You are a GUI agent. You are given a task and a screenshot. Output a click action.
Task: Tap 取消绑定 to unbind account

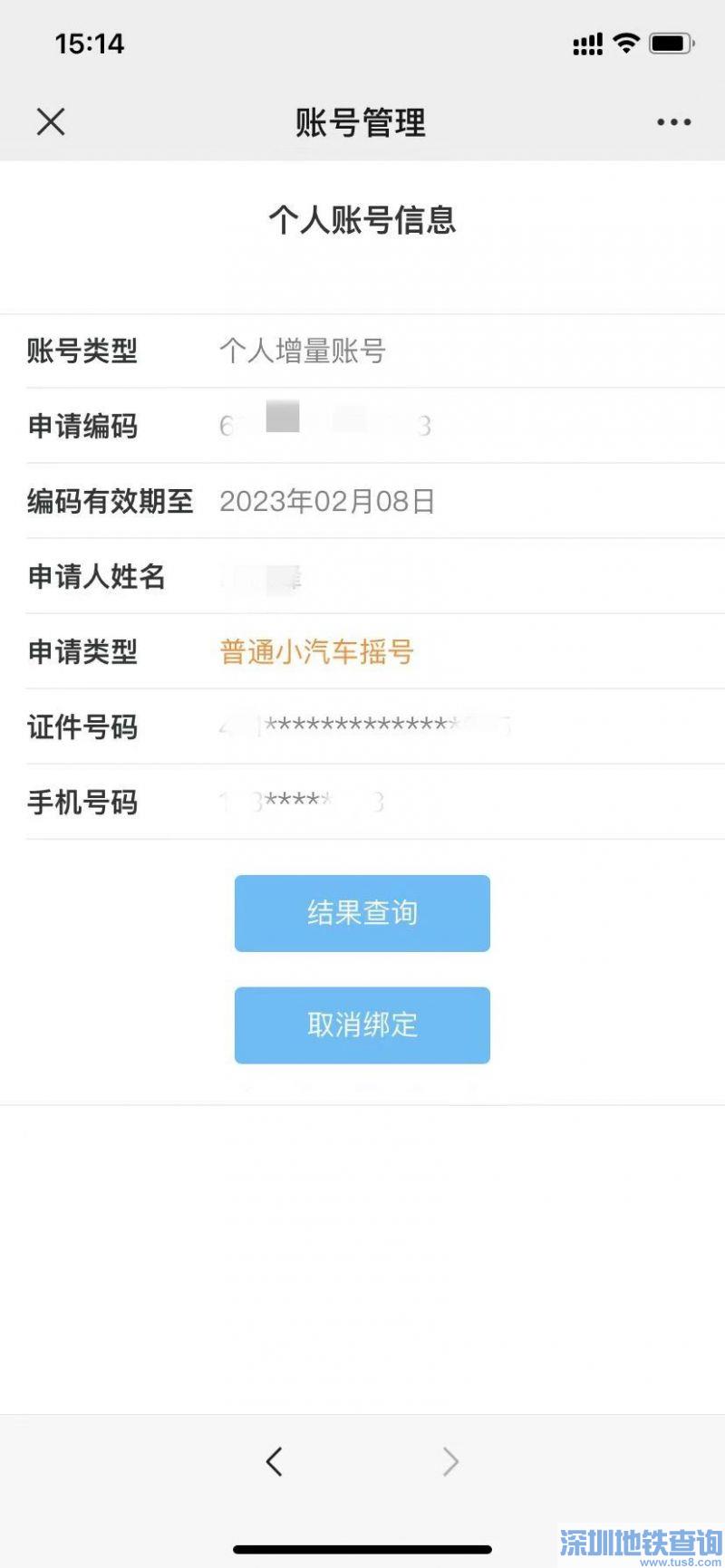coord(362,1025)
